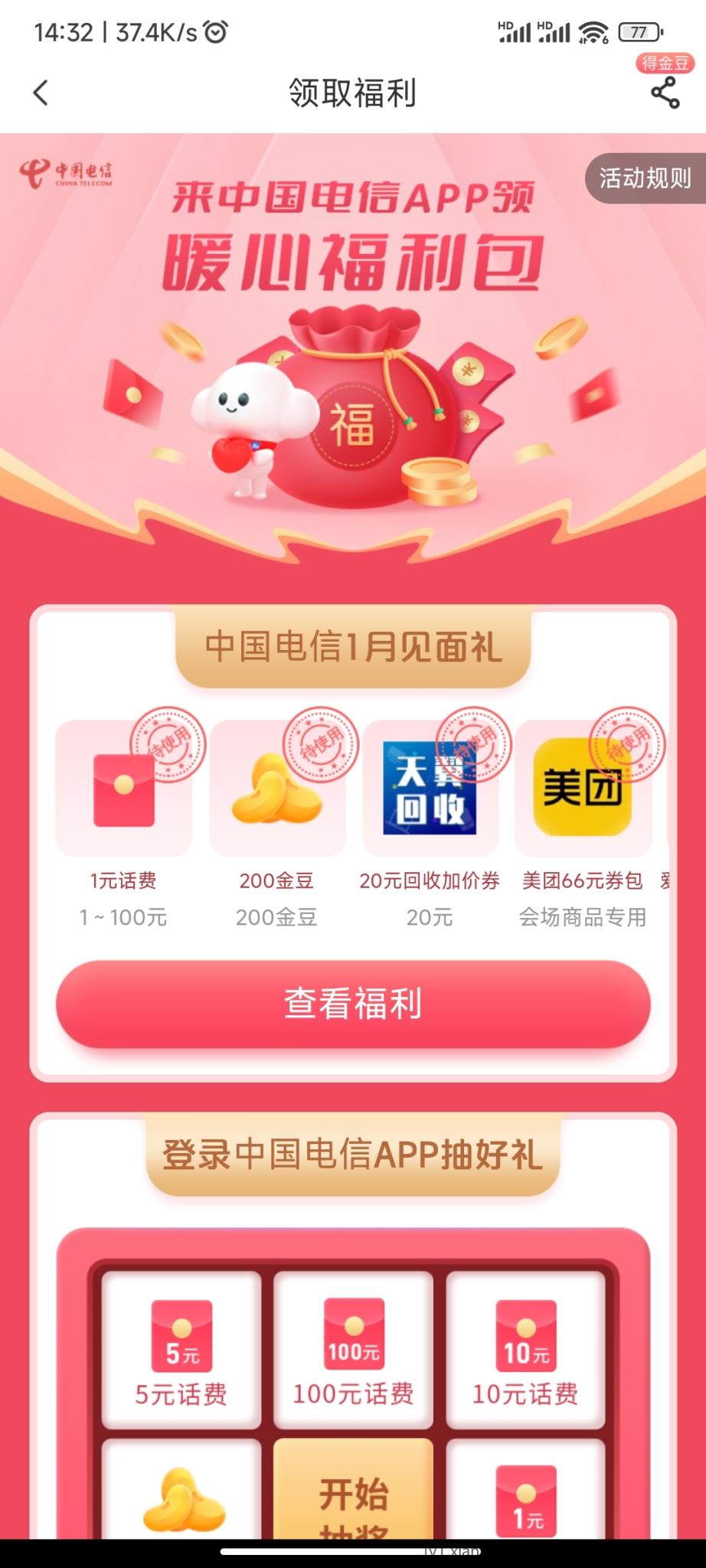
Task: Open the 活动规则 rules
Action: pyautogui.click(x=645, y=178)
